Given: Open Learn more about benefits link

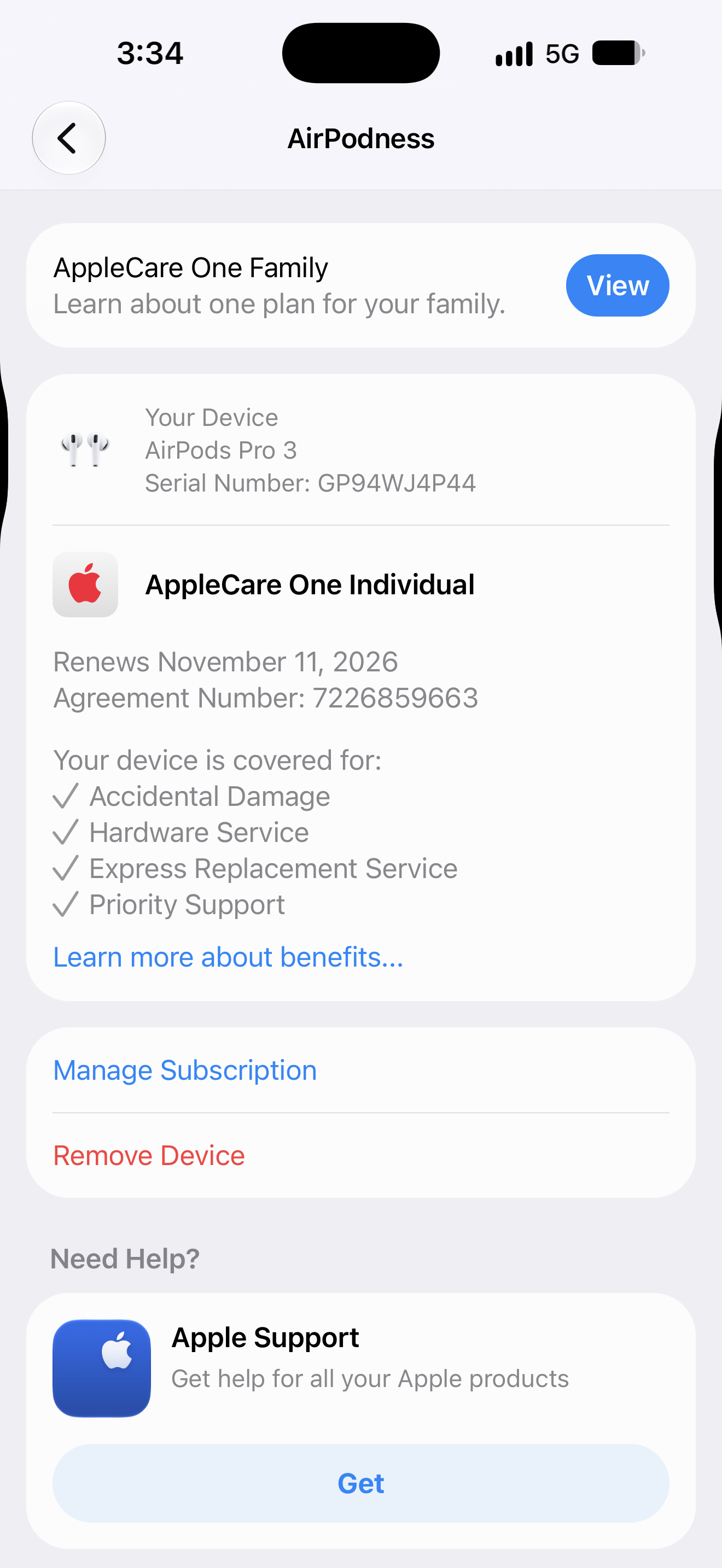Looking at the screenshot, I should click(x=228, y=957).
